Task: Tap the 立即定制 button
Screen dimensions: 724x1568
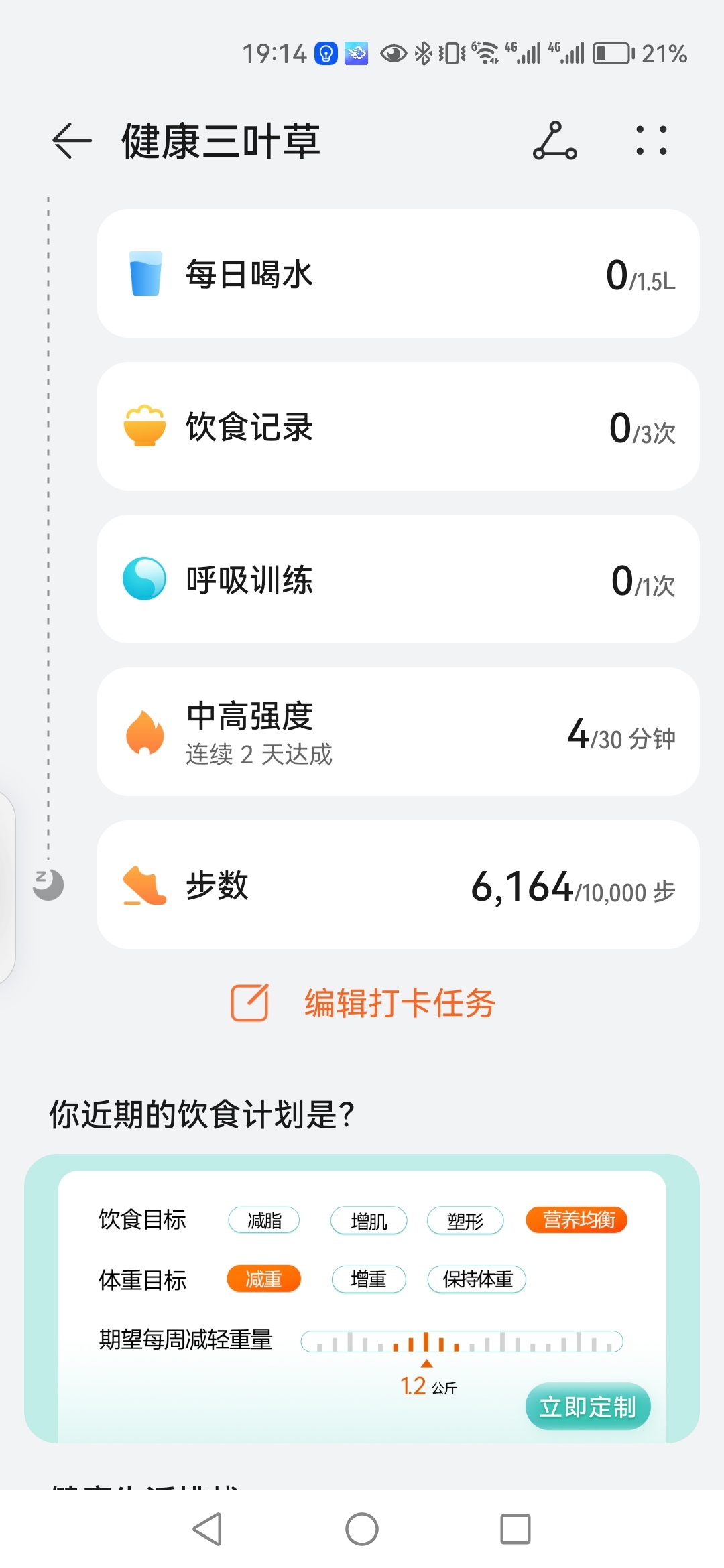Action: pyautogui.click(x=588, y=1407)
